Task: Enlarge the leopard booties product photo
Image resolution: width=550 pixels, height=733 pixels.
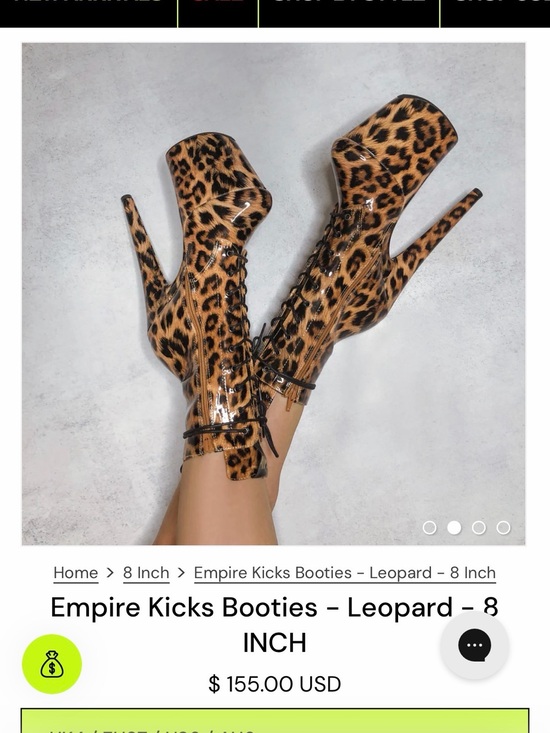Action: 273,294
